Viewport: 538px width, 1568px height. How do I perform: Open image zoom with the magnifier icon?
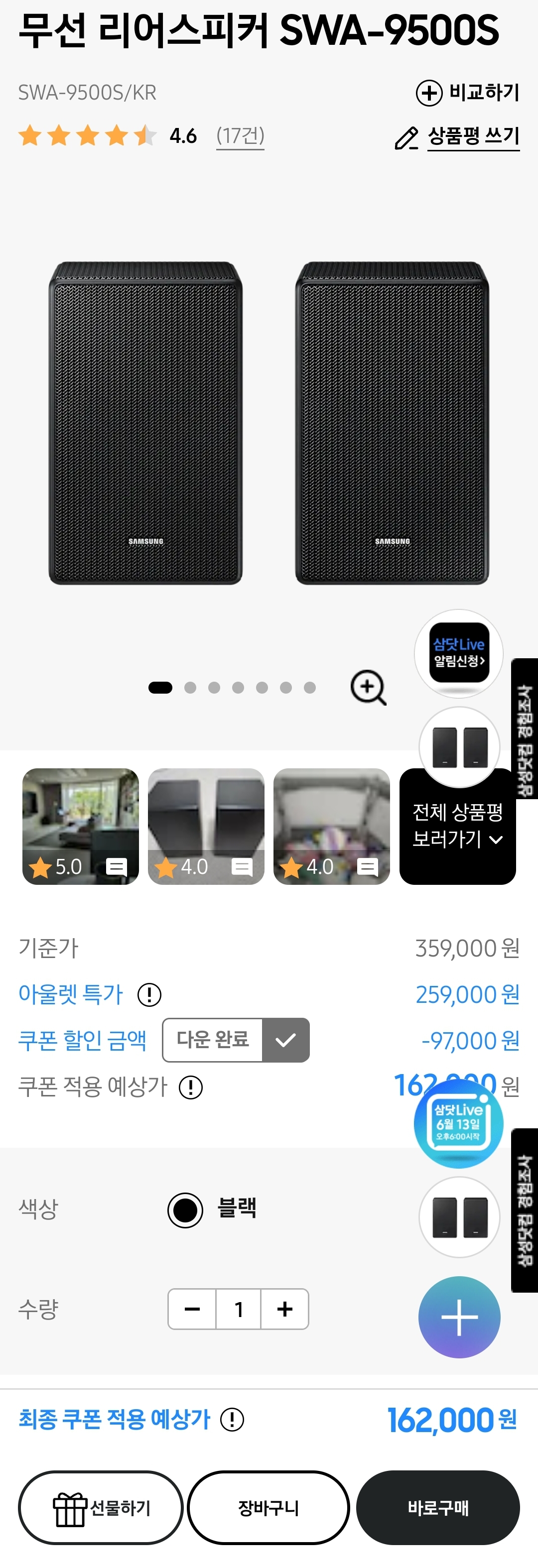368,687
